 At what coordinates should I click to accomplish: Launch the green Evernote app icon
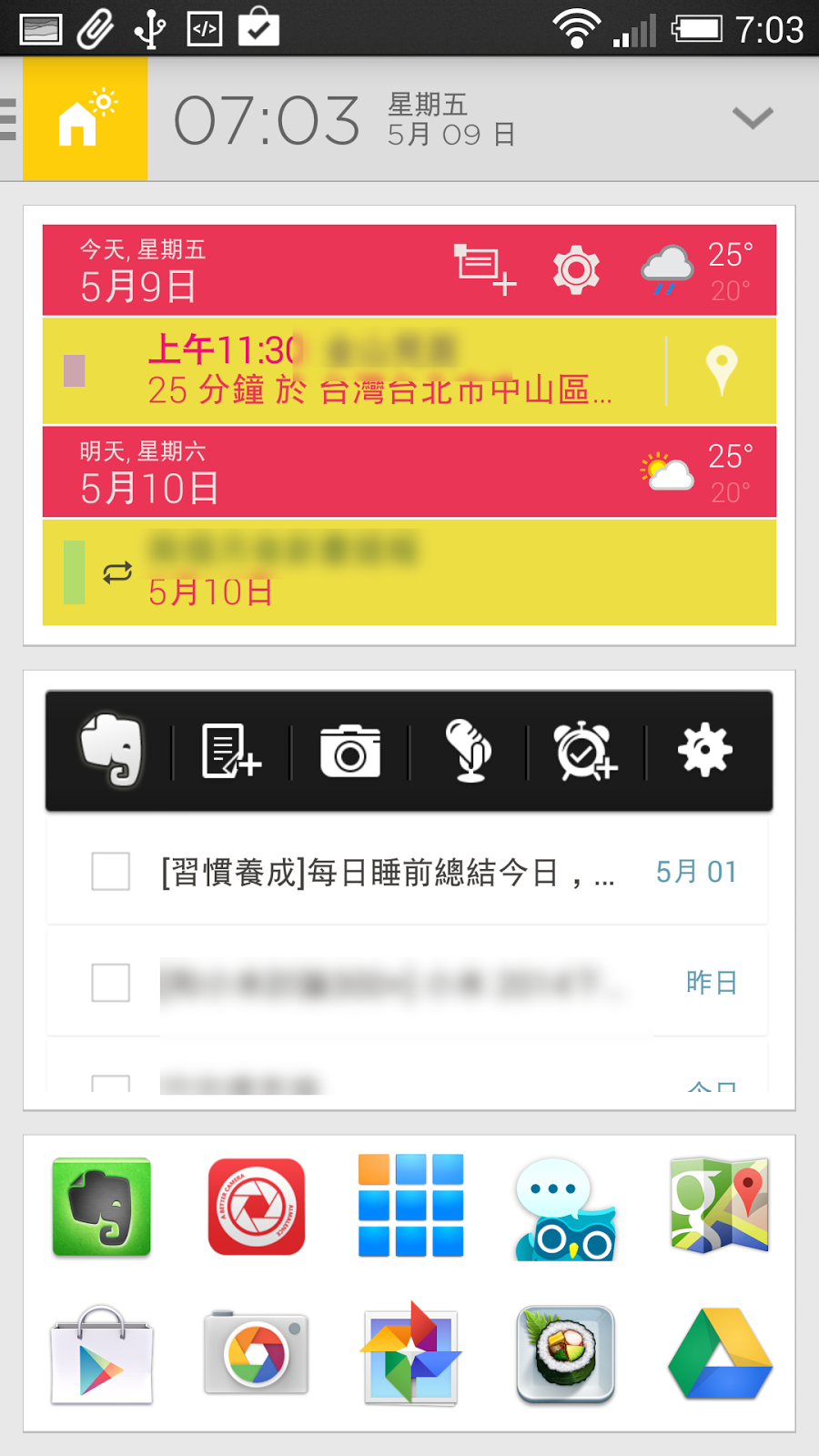click(x=102, y=1207)
